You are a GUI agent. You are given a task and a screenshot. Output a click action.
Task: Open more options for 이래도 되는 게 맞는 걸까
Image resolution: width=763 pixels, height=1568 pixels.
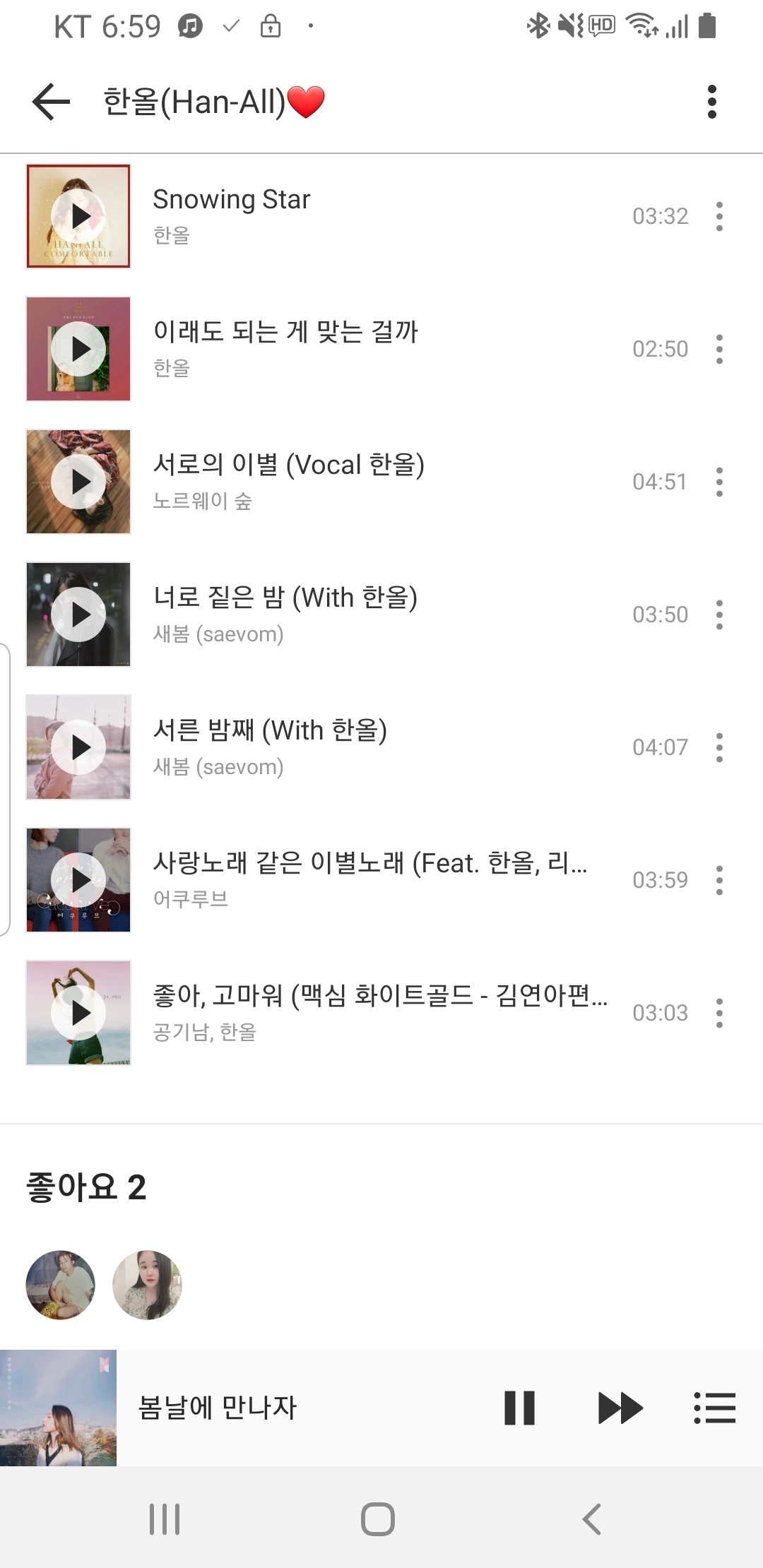coord(719,349)
